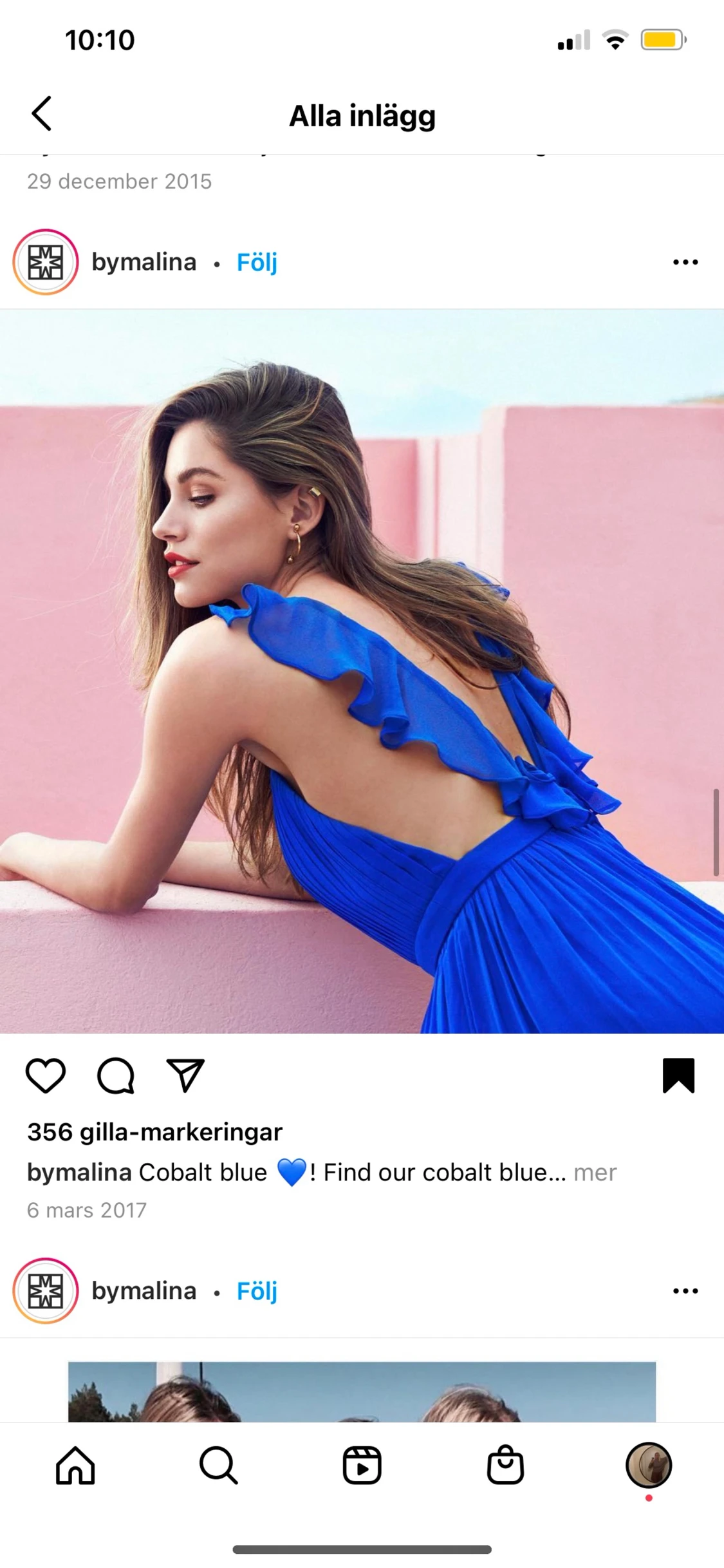Remove bookmark from the cobalt blue post
724x1568 pixels.
click(678, 1075)
